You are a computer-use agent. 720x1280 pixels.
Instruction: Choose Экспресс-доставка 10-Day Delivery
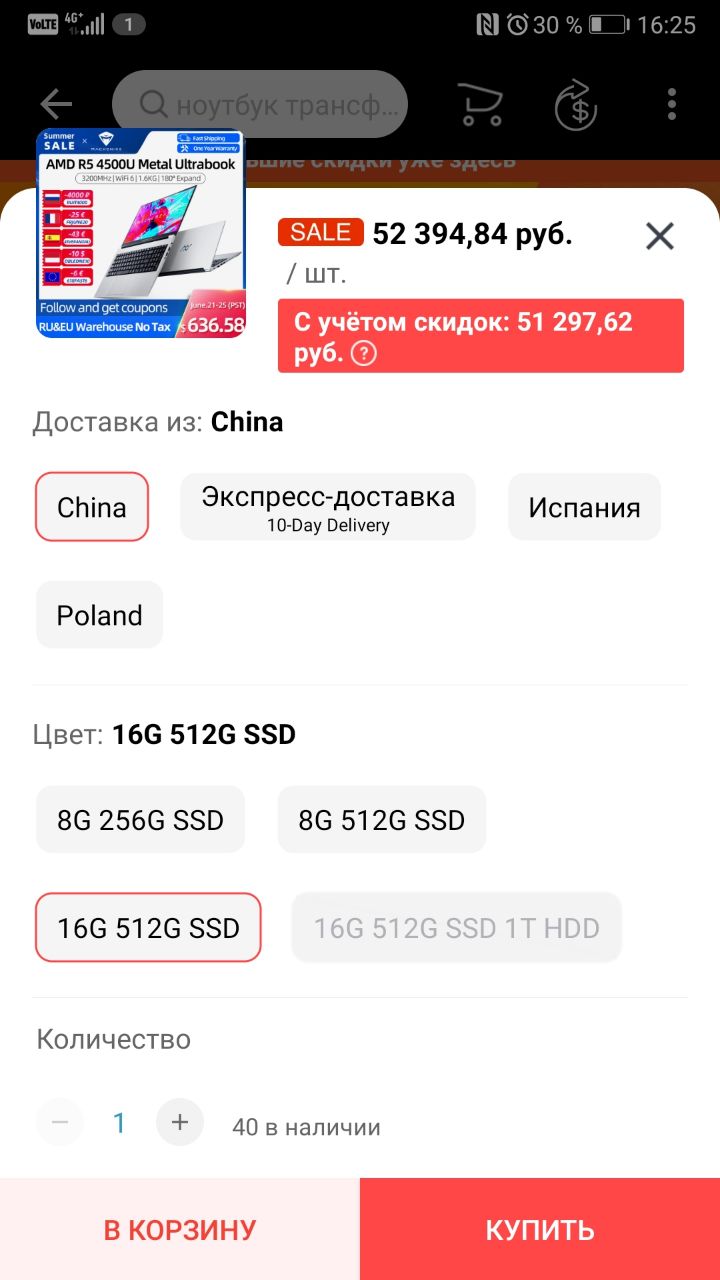coord(328,507)
